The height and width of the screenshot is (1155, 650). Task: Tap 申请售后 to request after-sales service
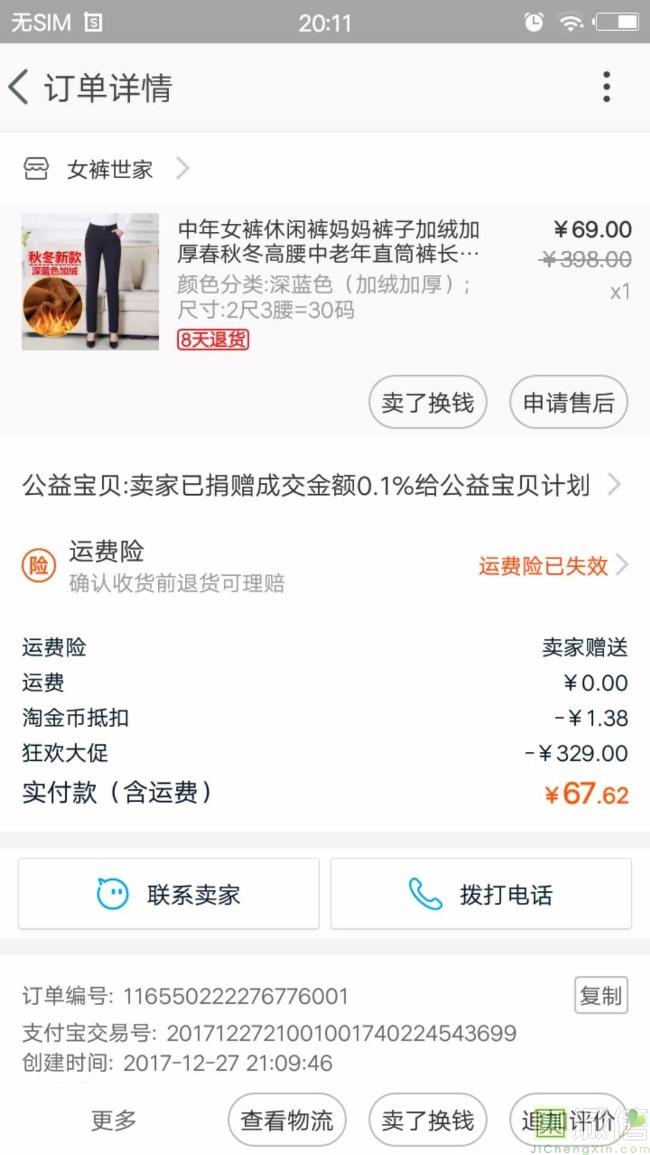tap(568, 403)
